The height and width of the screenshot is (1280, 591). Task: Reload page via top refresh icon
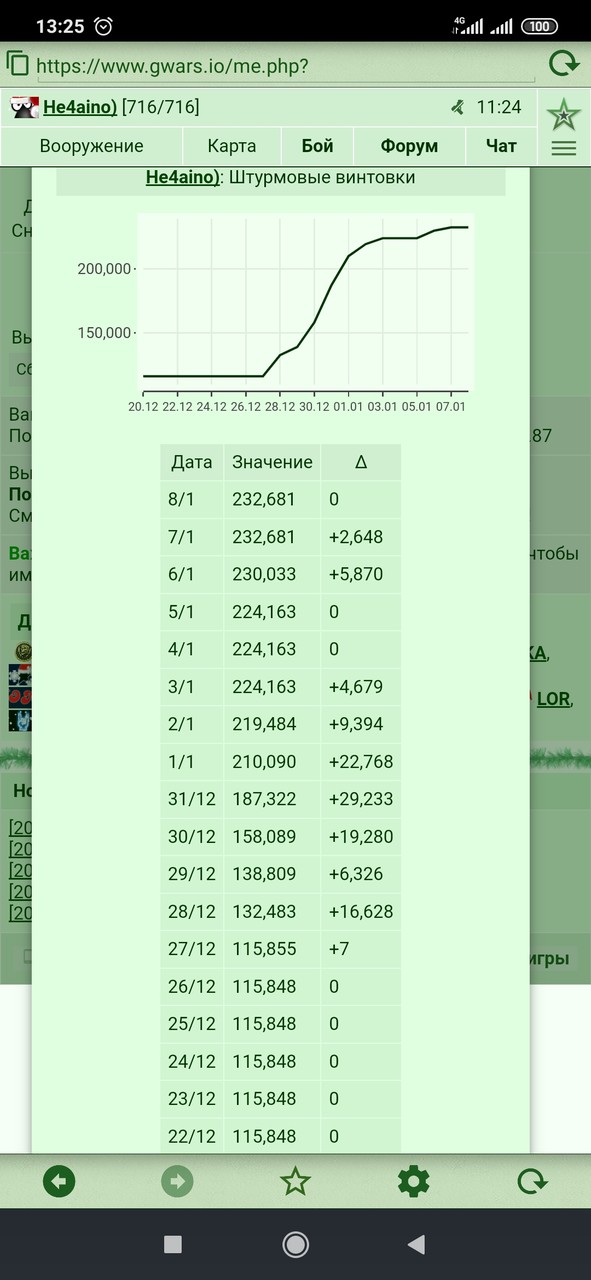pos(565,64)
